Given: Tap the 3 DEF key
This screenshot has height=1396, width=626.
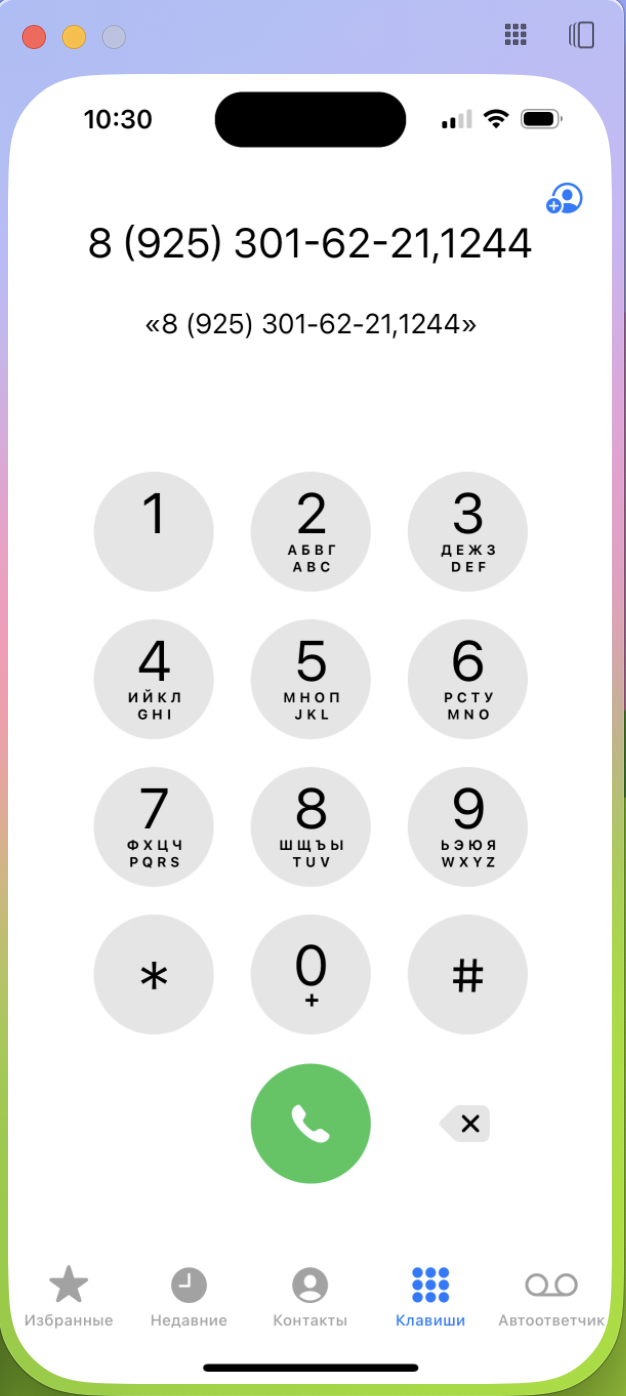Looking at the screenshot, I should click(468, 531).
